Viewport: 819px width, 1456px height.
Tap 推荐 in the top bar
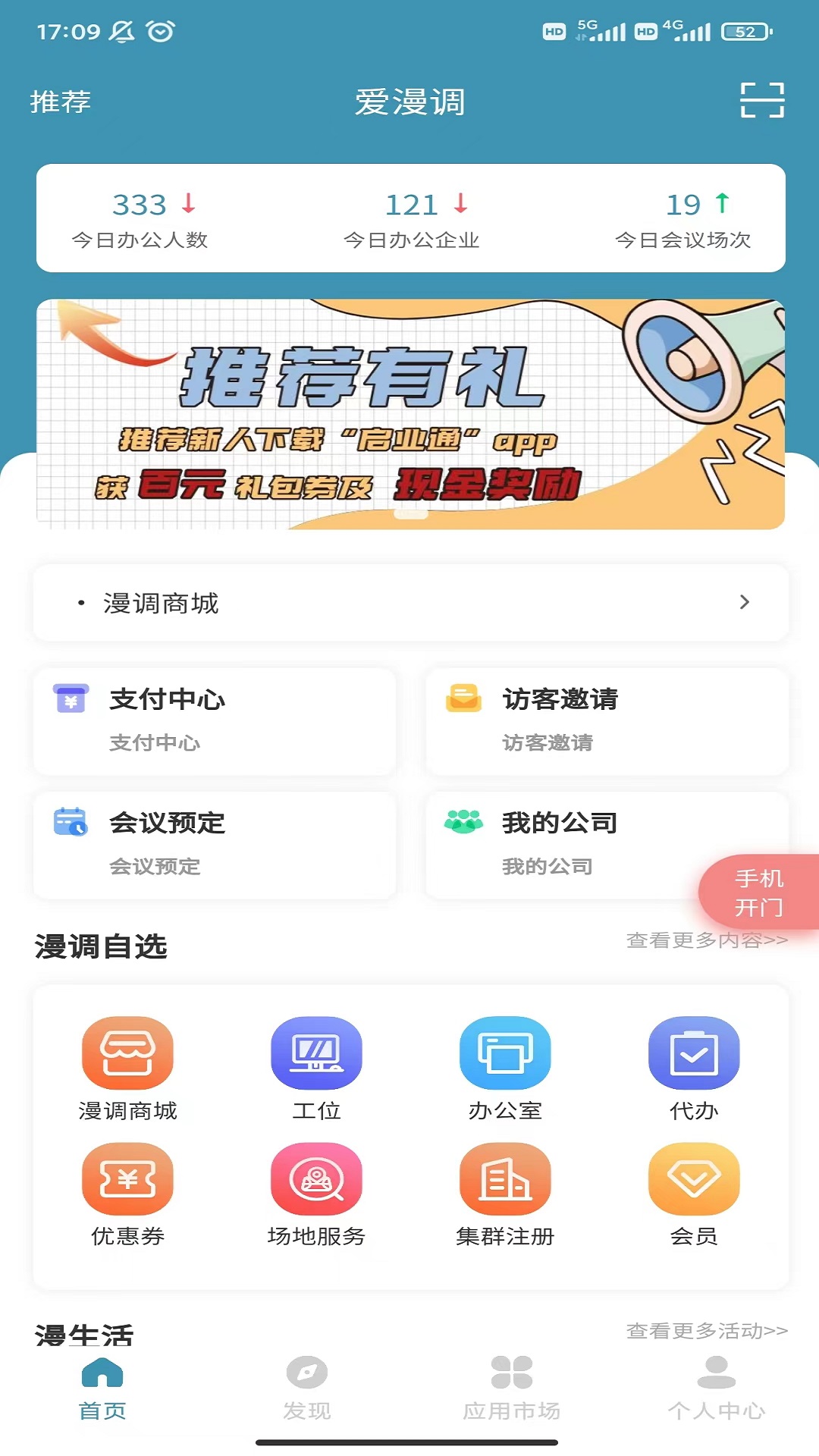[x=61, y=102]
